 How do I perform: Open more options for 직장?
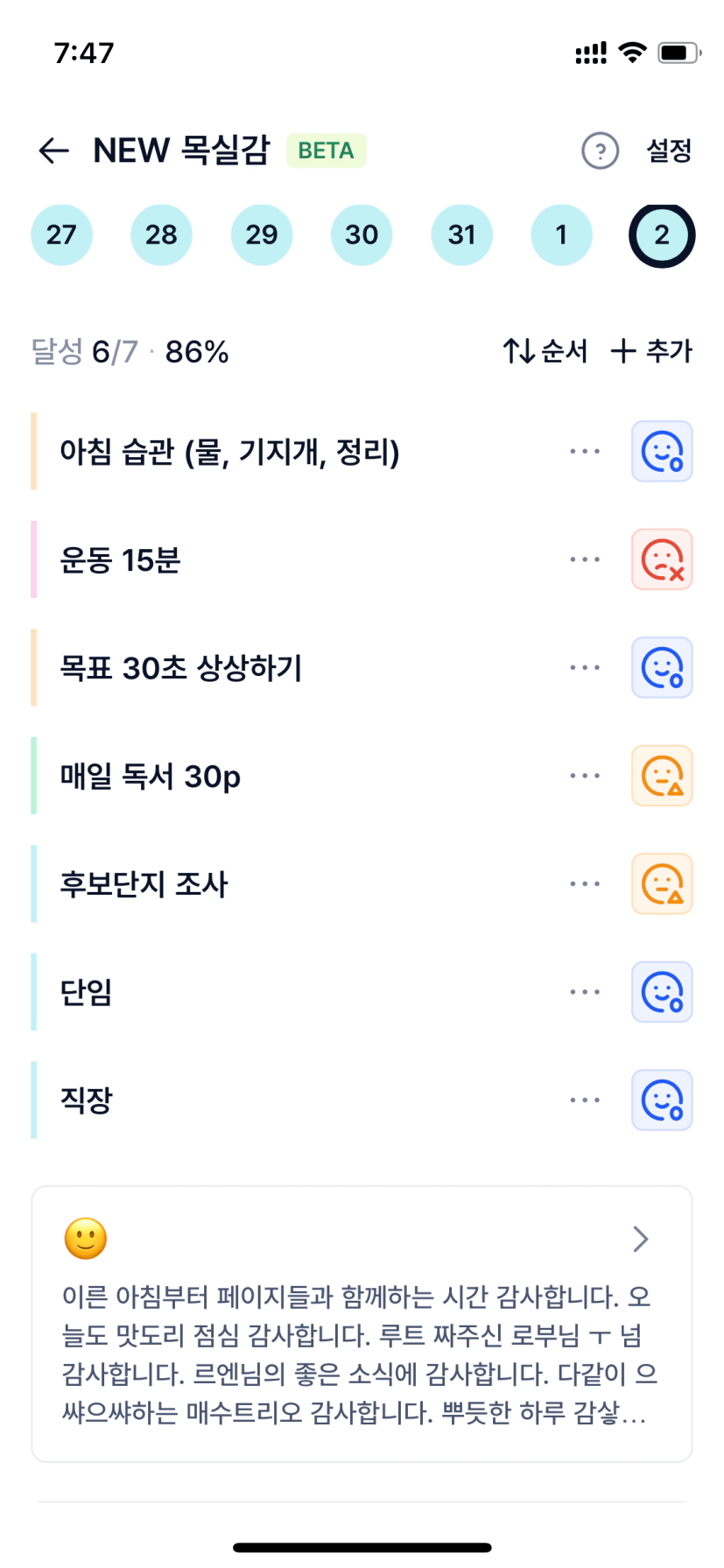[585, 1100]
